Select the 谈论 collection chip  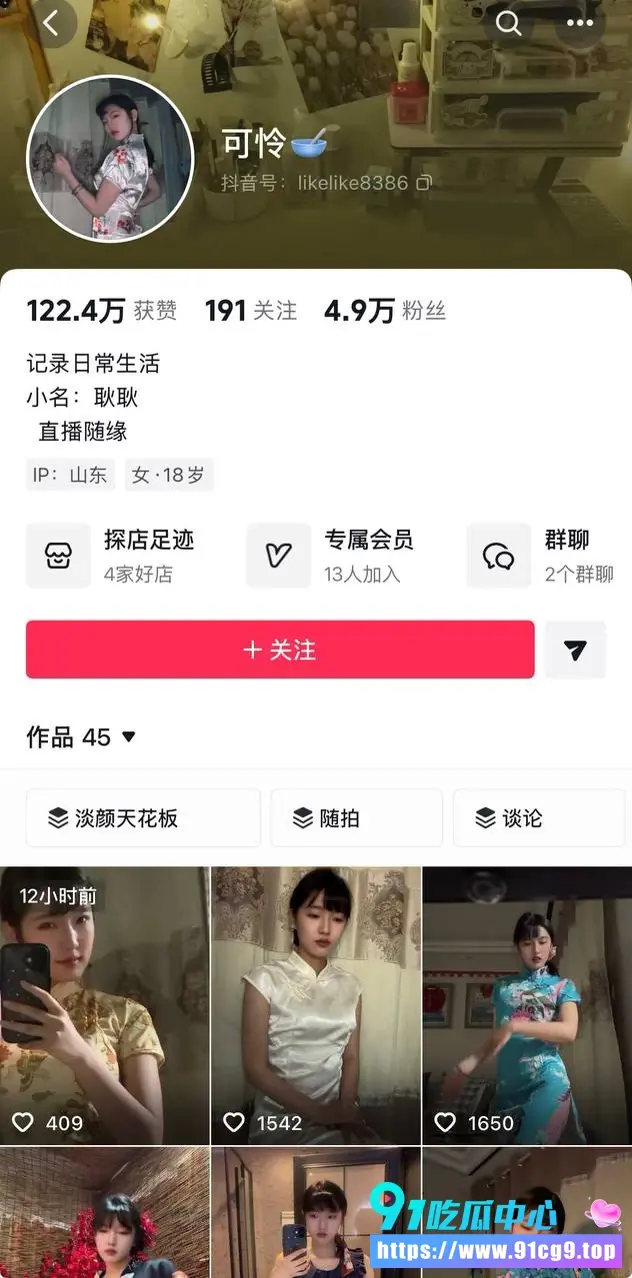point(542,818)
